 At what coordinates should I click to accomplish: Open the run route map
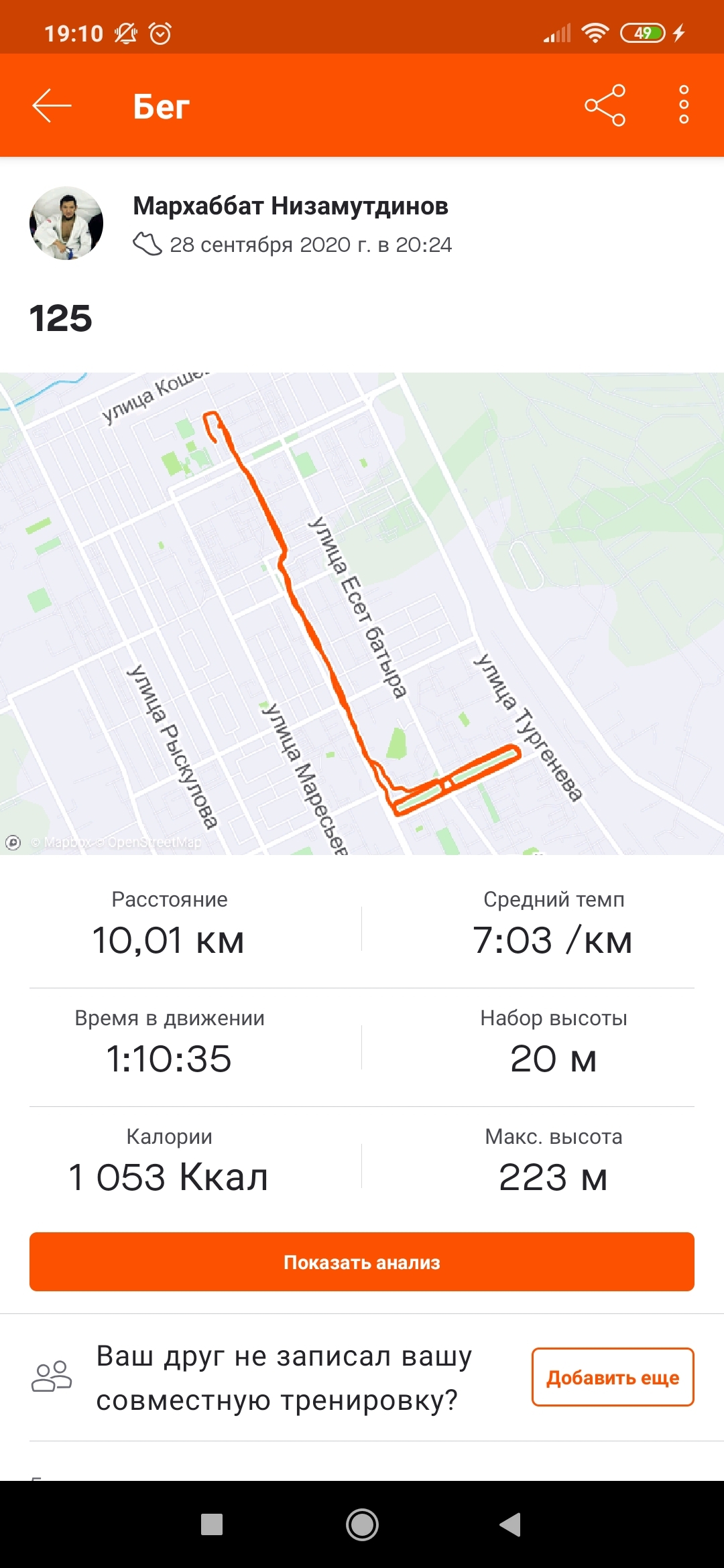(362, 613)
